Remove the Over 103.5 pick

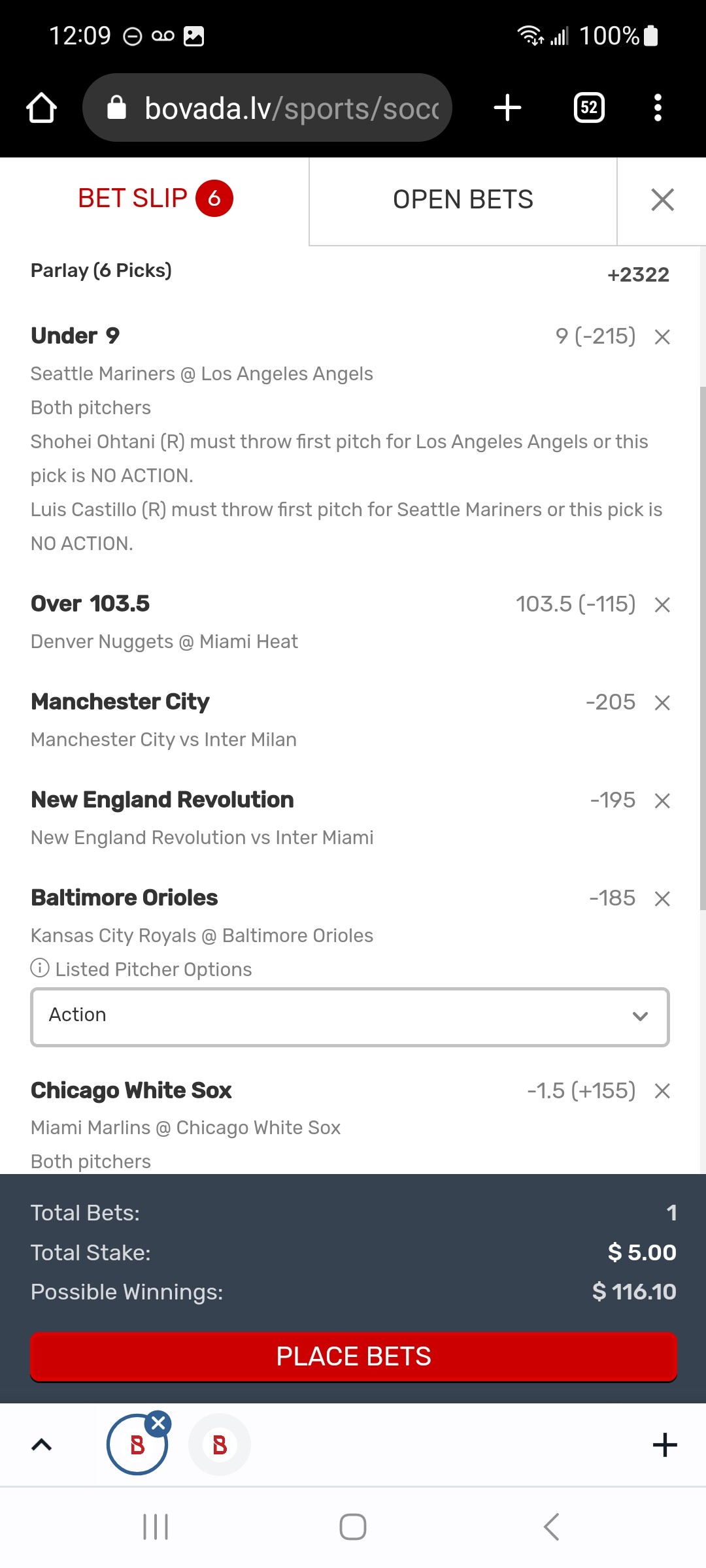tap(662, 605)
